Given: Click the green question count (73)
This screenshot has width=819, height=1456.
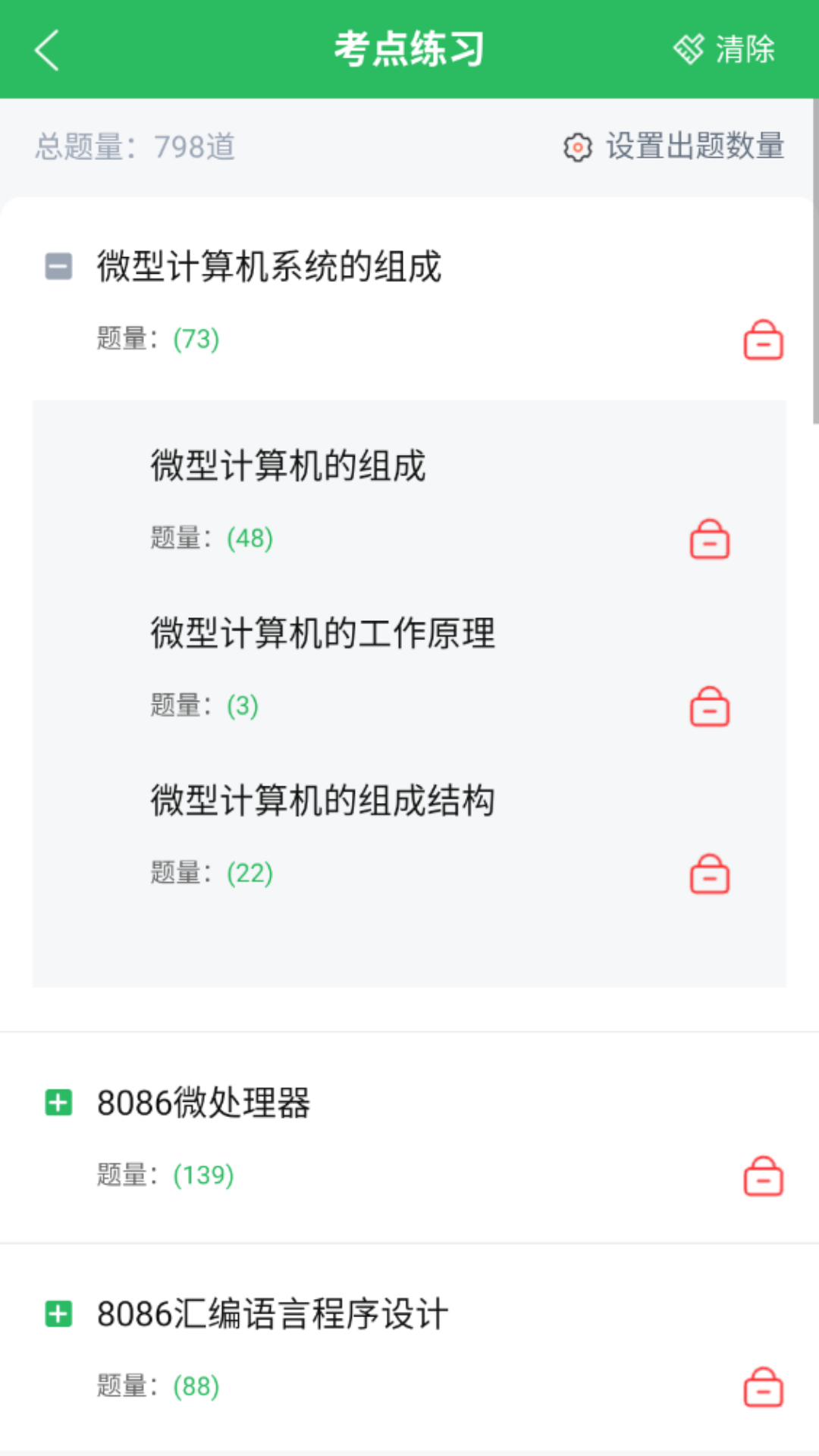Looking at the screenshot, I should (196, 339).
